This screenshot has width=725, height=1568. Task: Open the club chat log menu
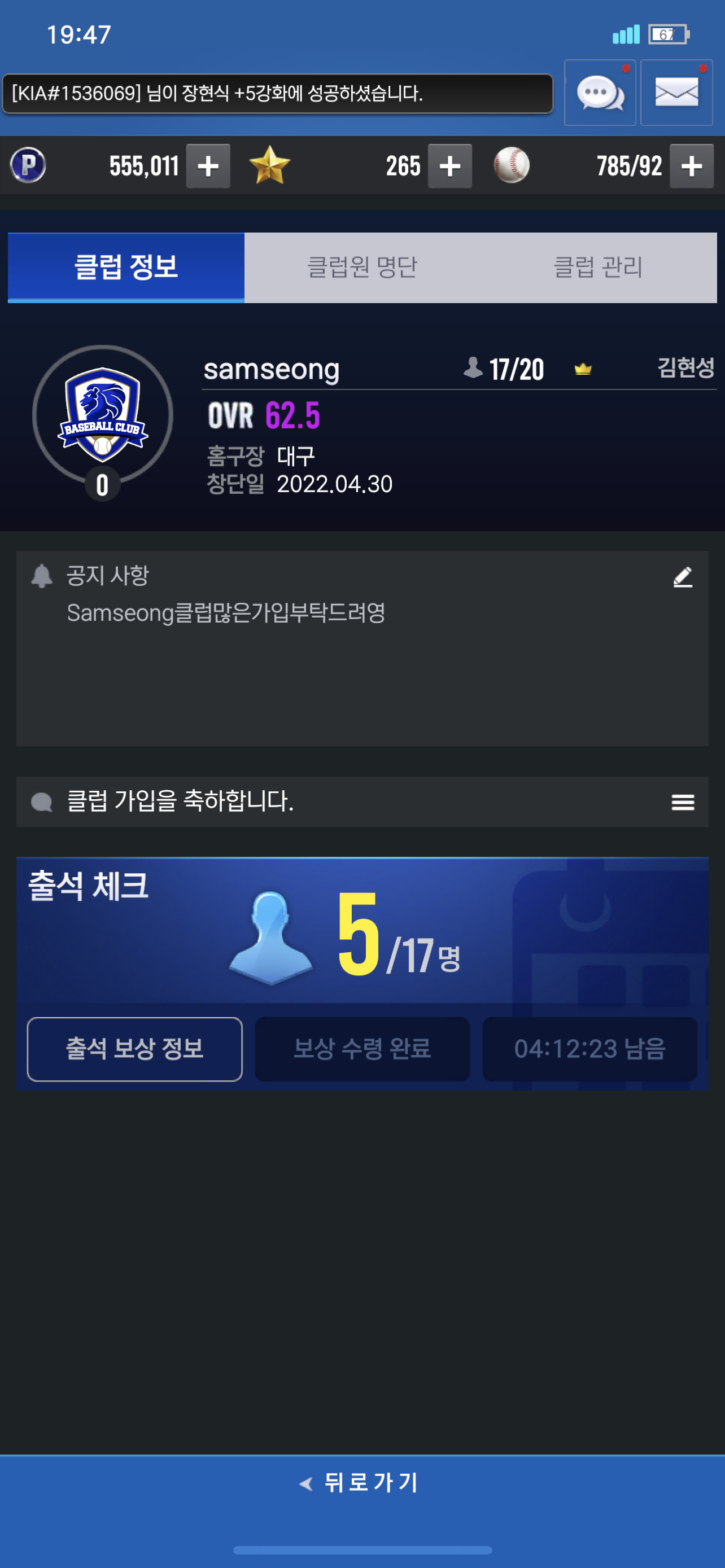coord(683,801)
